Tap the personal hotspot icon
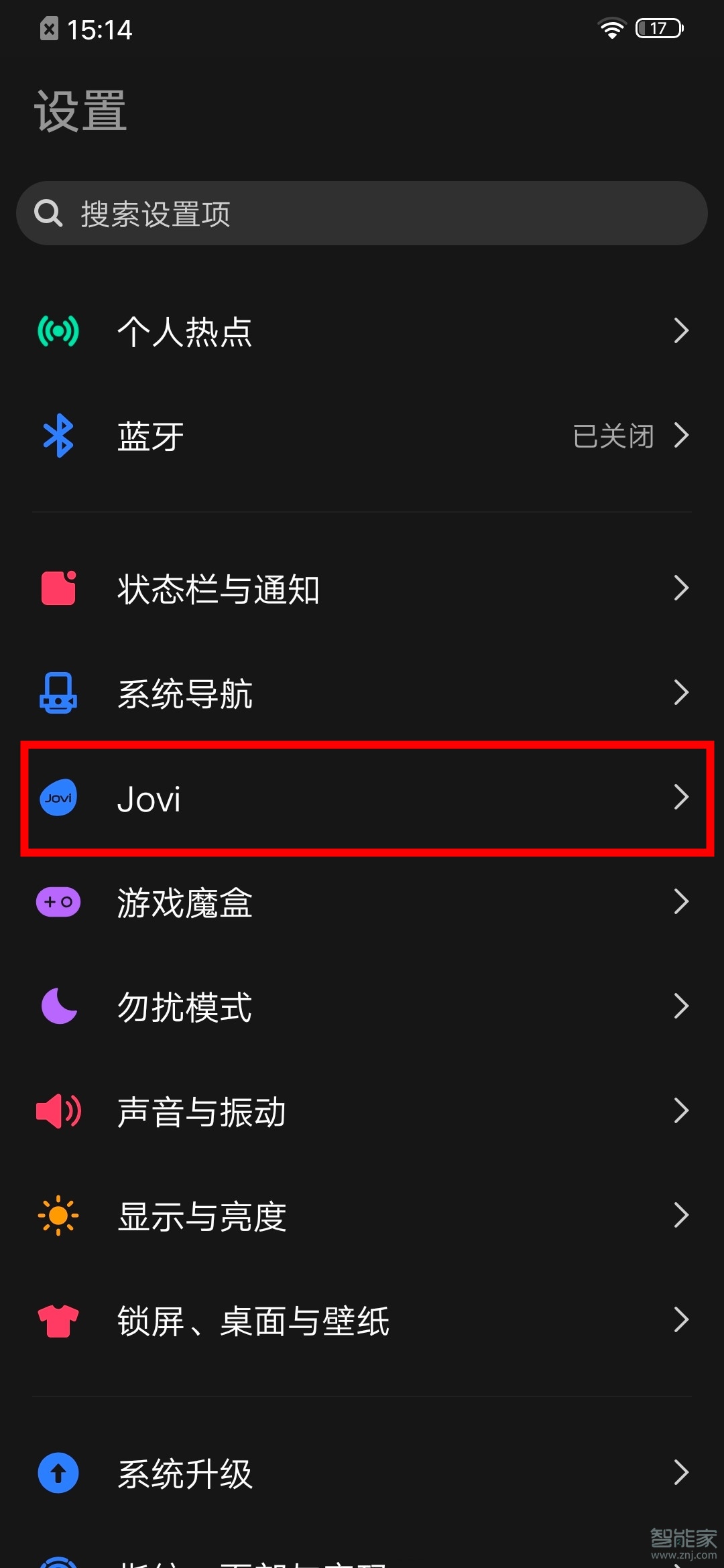 [58, 331]
